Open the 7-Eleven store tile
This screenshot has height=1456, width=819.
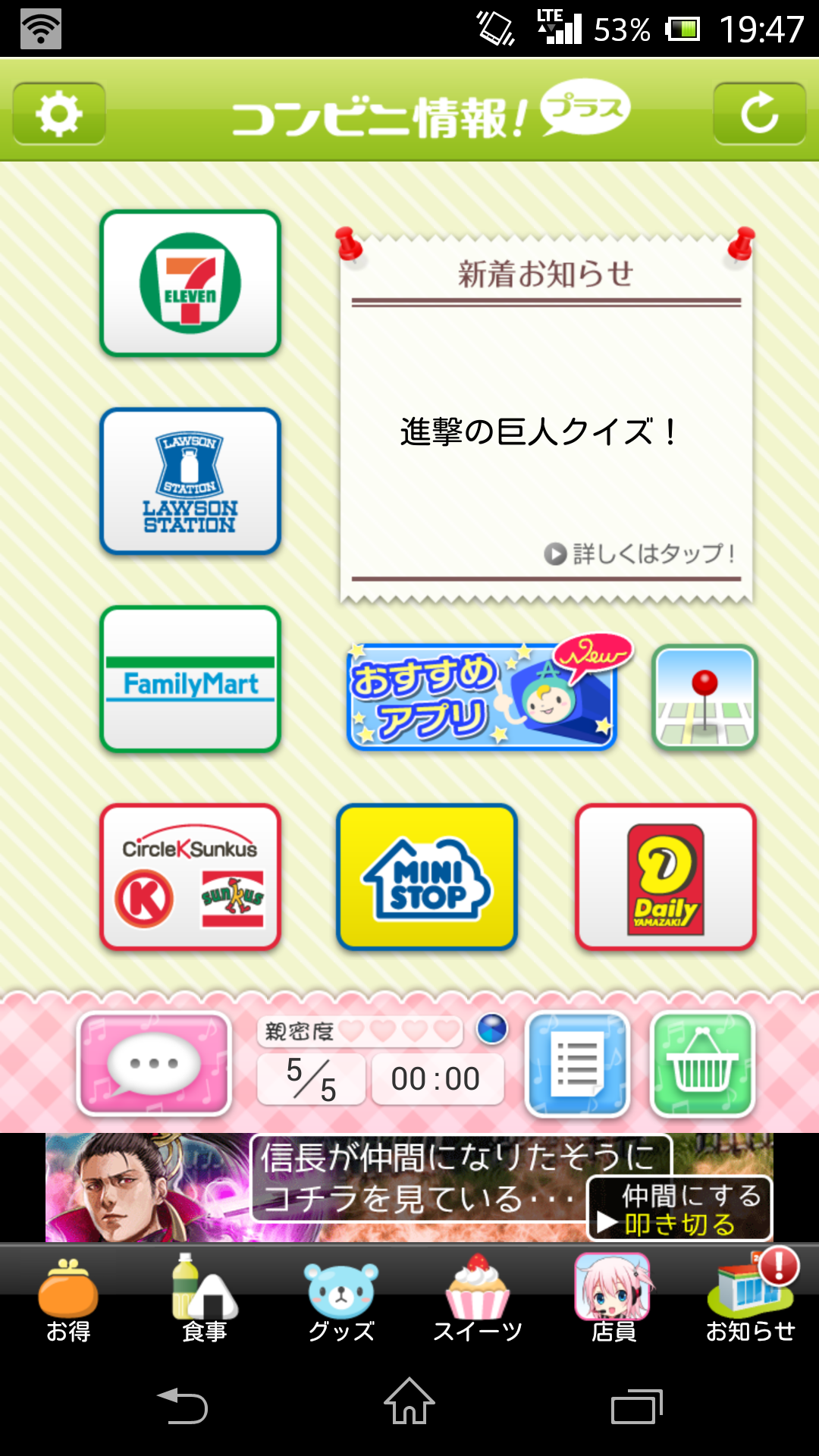(190, 284)
